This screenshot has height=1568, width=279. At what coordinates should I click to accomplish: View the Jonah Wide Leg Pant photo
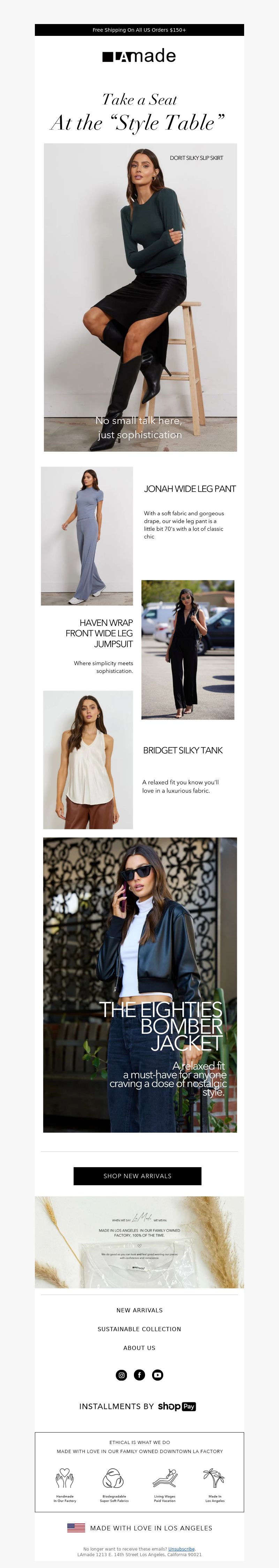pos(86,536)
